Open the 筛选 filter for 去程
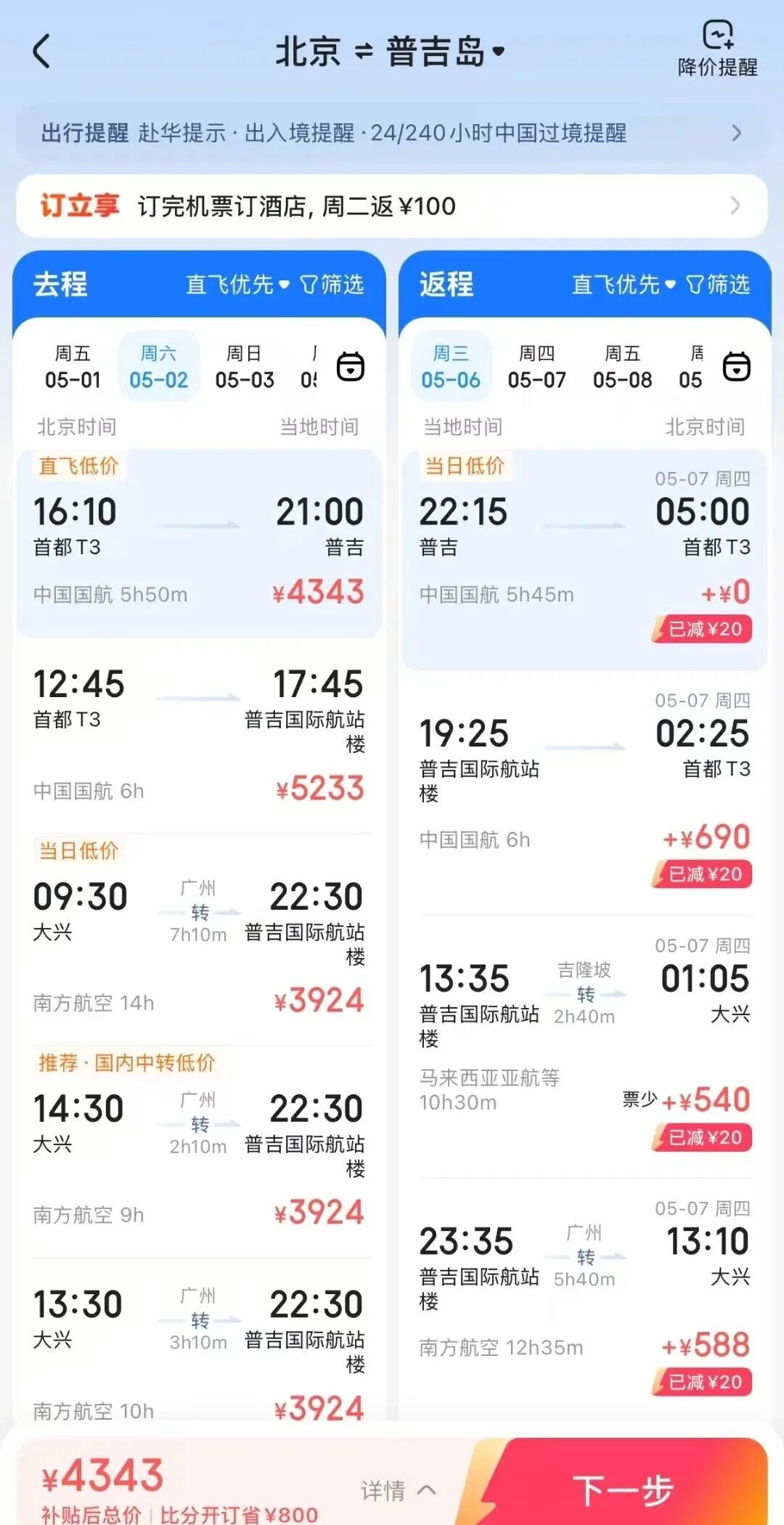Viewport: 784px width, 1525px height. coord(332,285)
